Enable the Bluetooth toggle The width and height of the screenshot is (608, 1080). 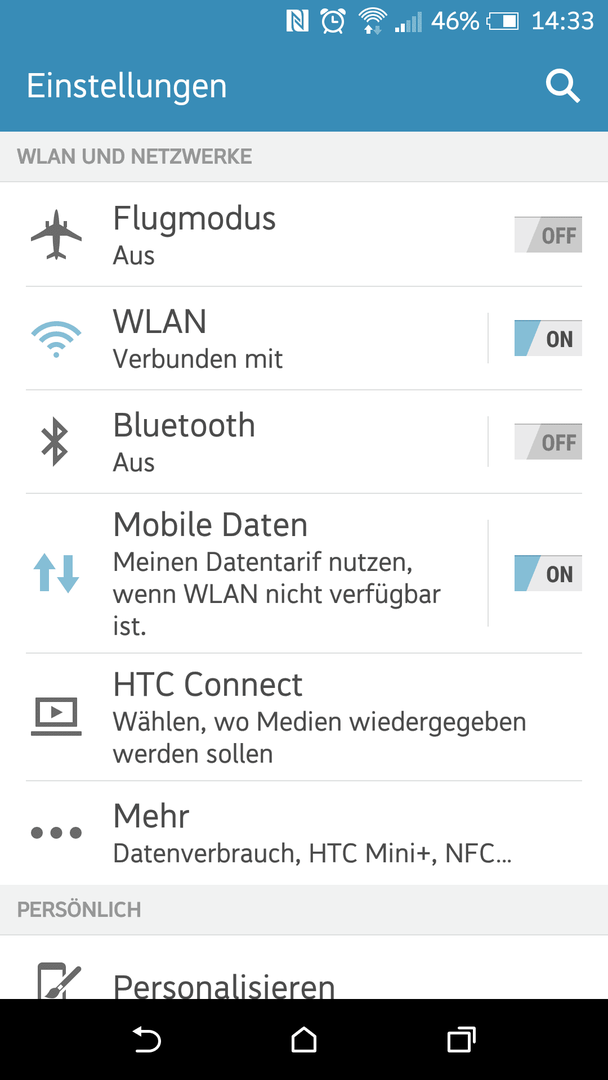(x=548, y=442)
